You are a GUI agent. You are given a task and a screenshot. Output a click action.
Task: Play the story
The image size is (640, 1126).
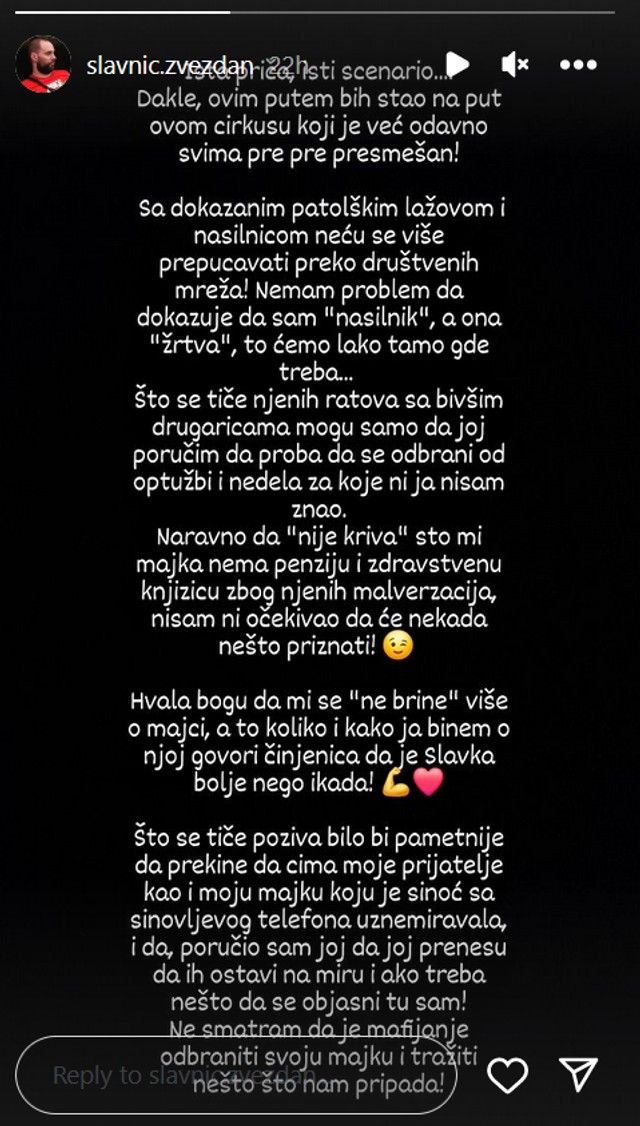456,65
